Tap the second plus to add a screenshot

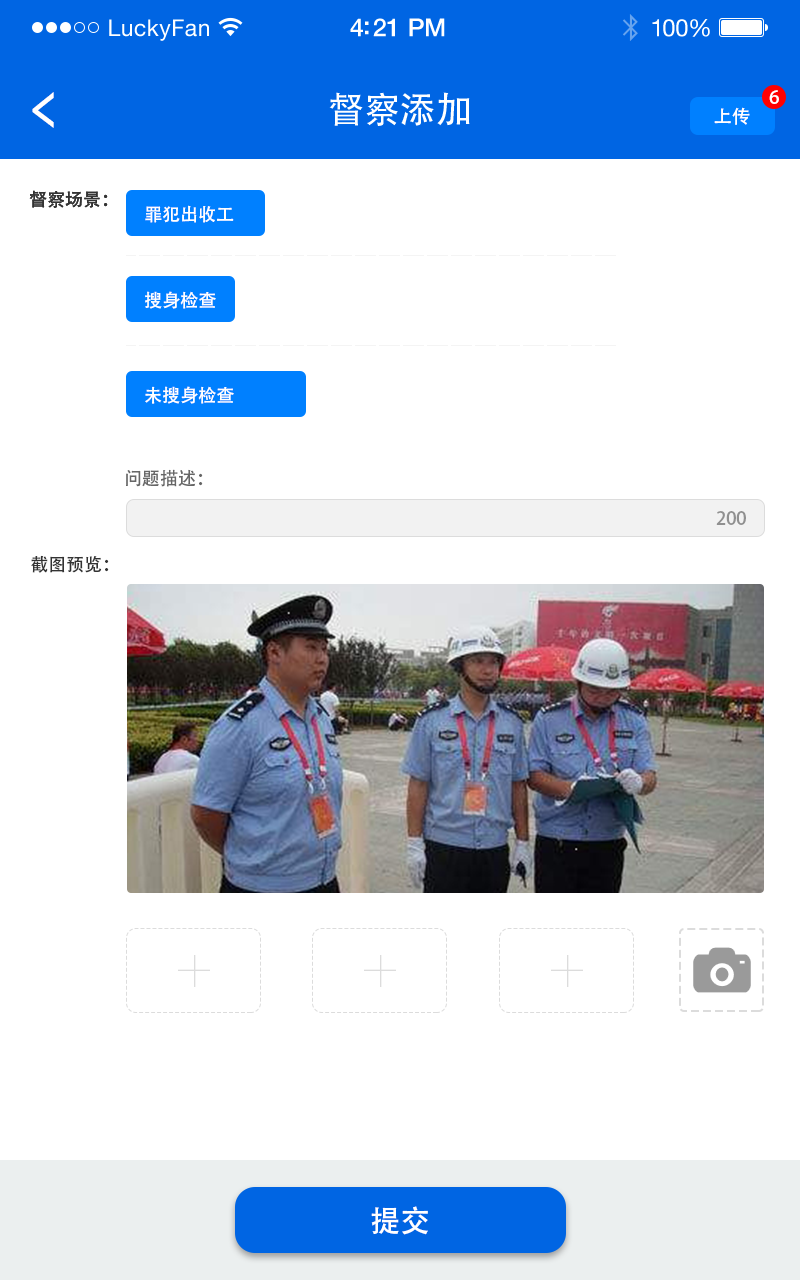(x=379, y=970)
